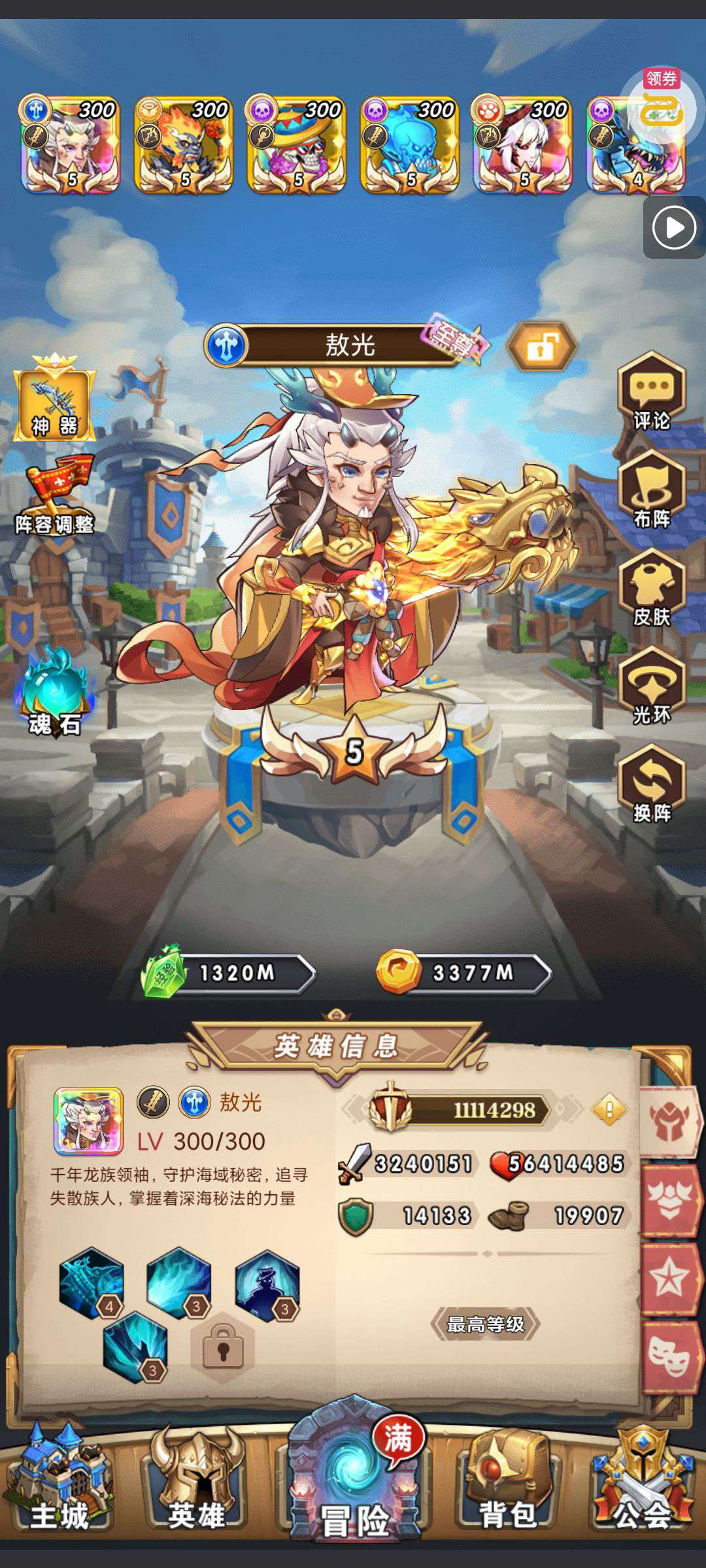Image resolution: width=706 pixels, height=1568 pixels.
Task: Open the 背包 backpack tab
Action: click(508, 1478)
